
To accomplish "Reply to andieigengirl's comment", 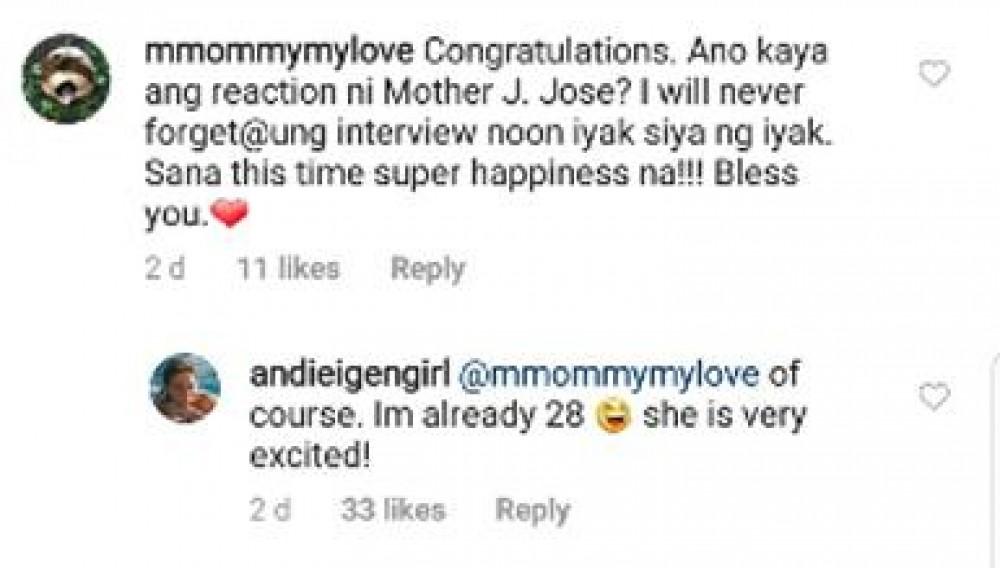I will [x=532, y=510].
